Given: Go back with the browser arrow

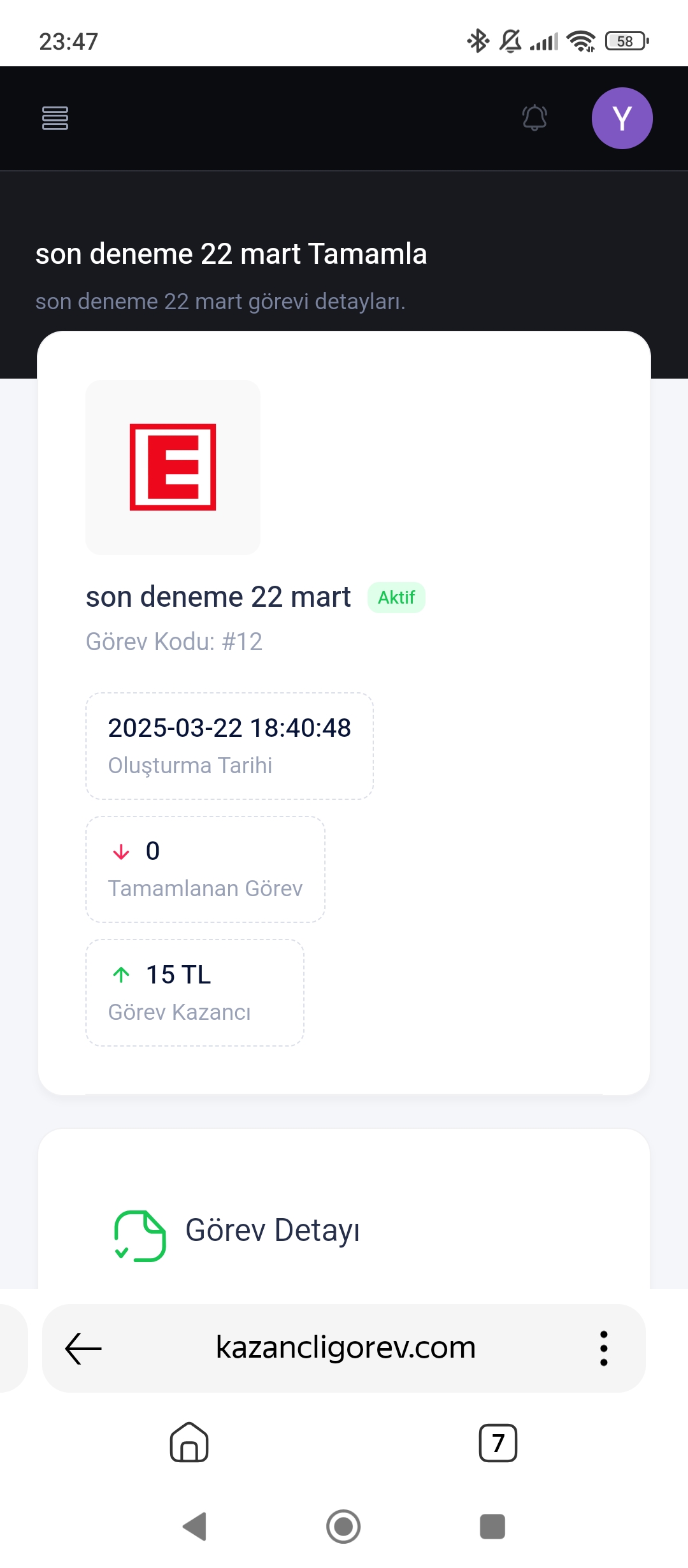Looking at the screenshot, I should tap(83, 1348).
